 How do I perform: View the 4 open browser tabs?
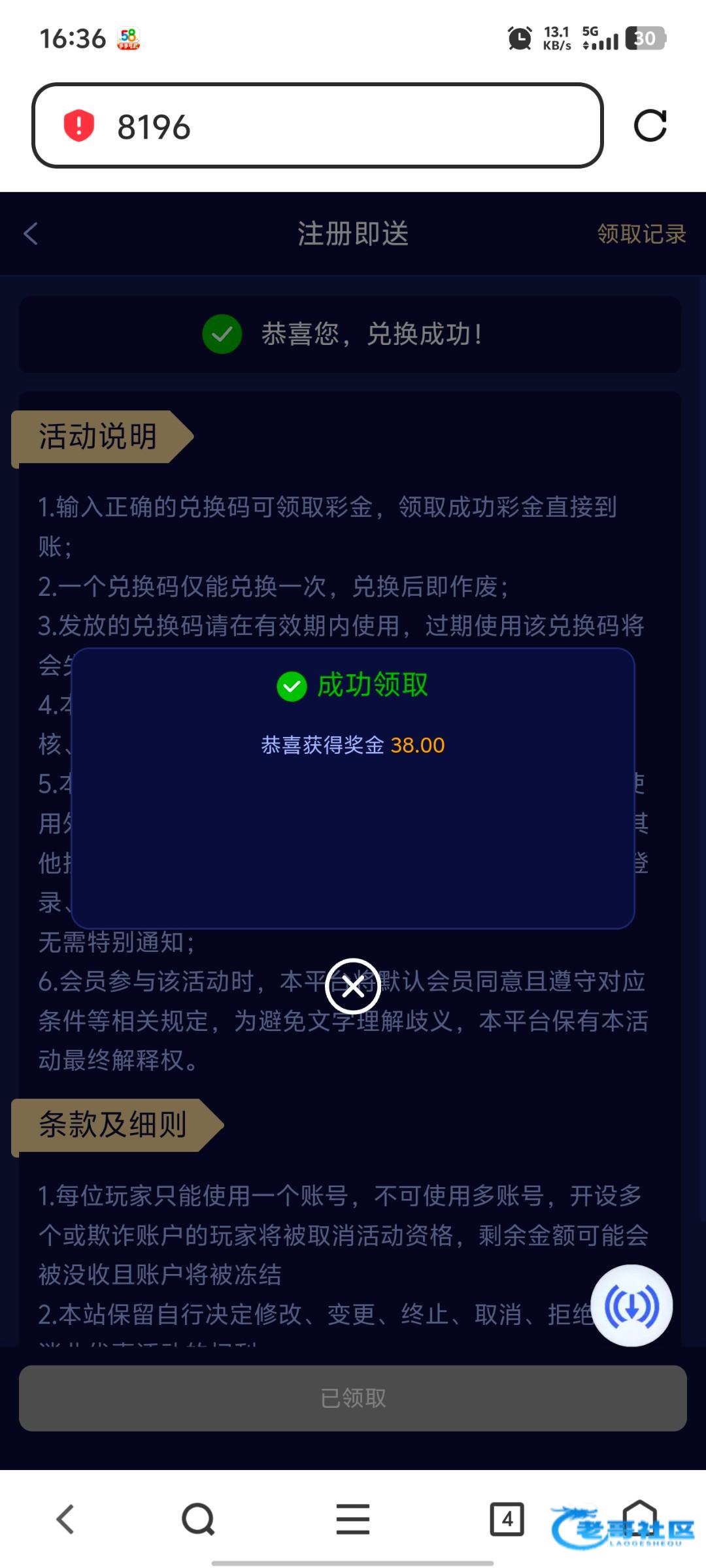(507, 1519)
